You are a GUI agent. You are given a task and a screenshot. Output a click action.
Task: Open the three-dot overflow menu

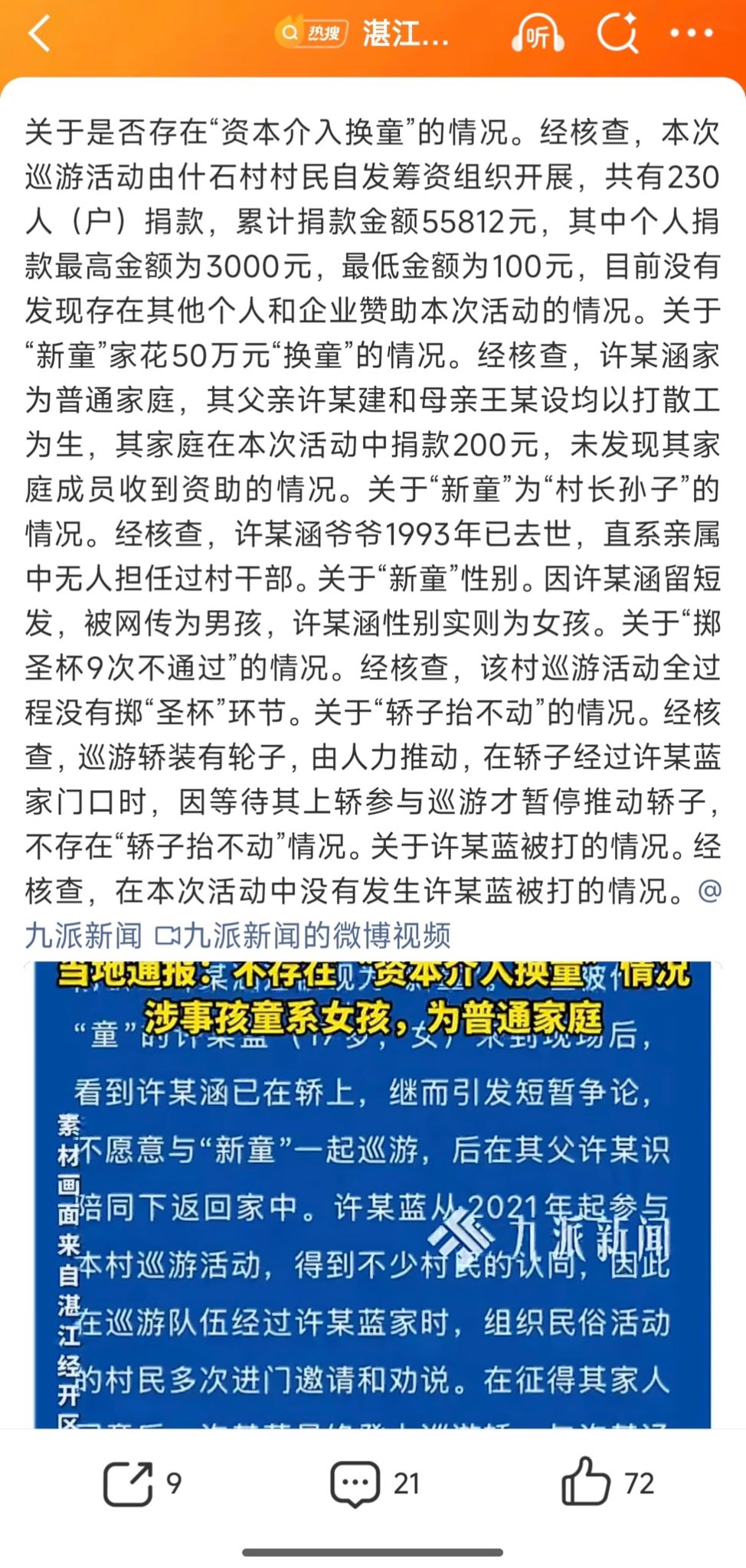point(692,34)
